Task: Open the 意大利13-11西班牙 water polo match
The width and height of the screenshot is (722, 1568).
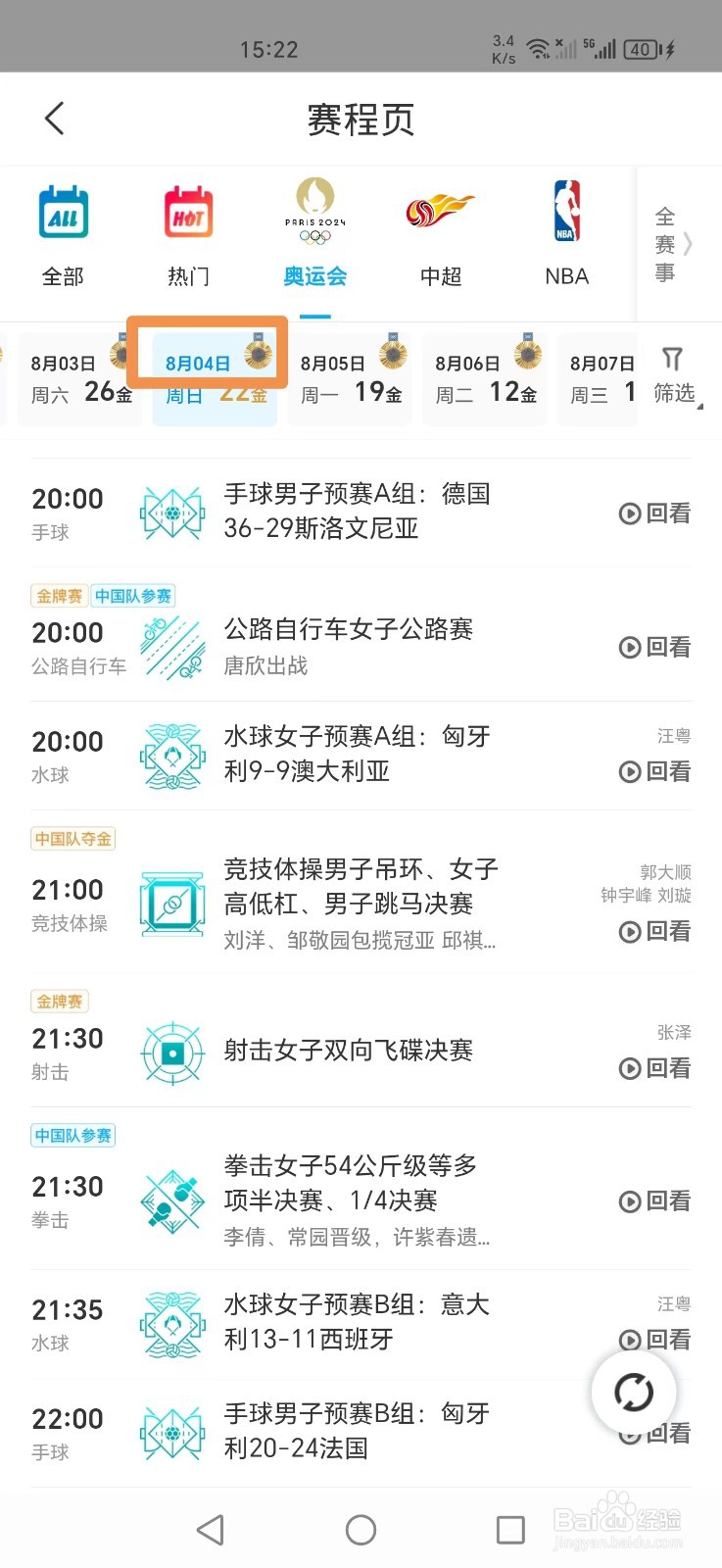Action: (361, 1324)
